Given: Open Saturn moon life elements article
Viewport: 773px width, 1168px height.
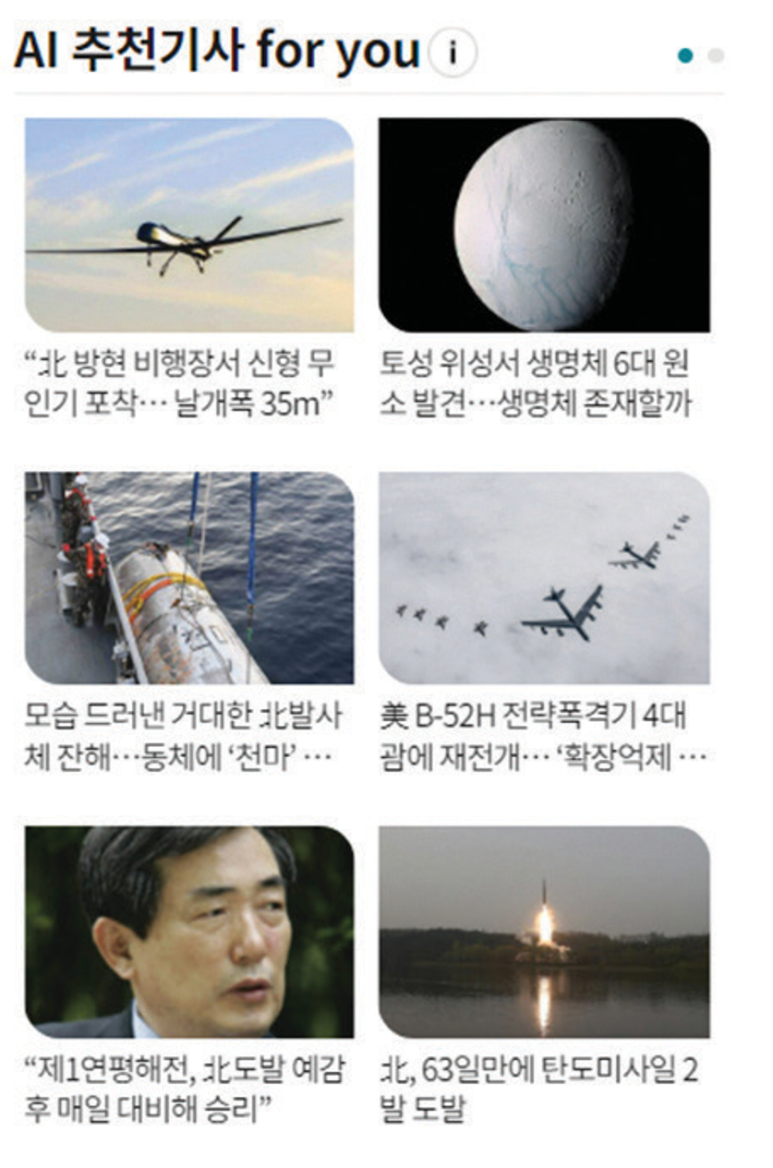Looking at the screenshot, I should (x=544, y=225).
